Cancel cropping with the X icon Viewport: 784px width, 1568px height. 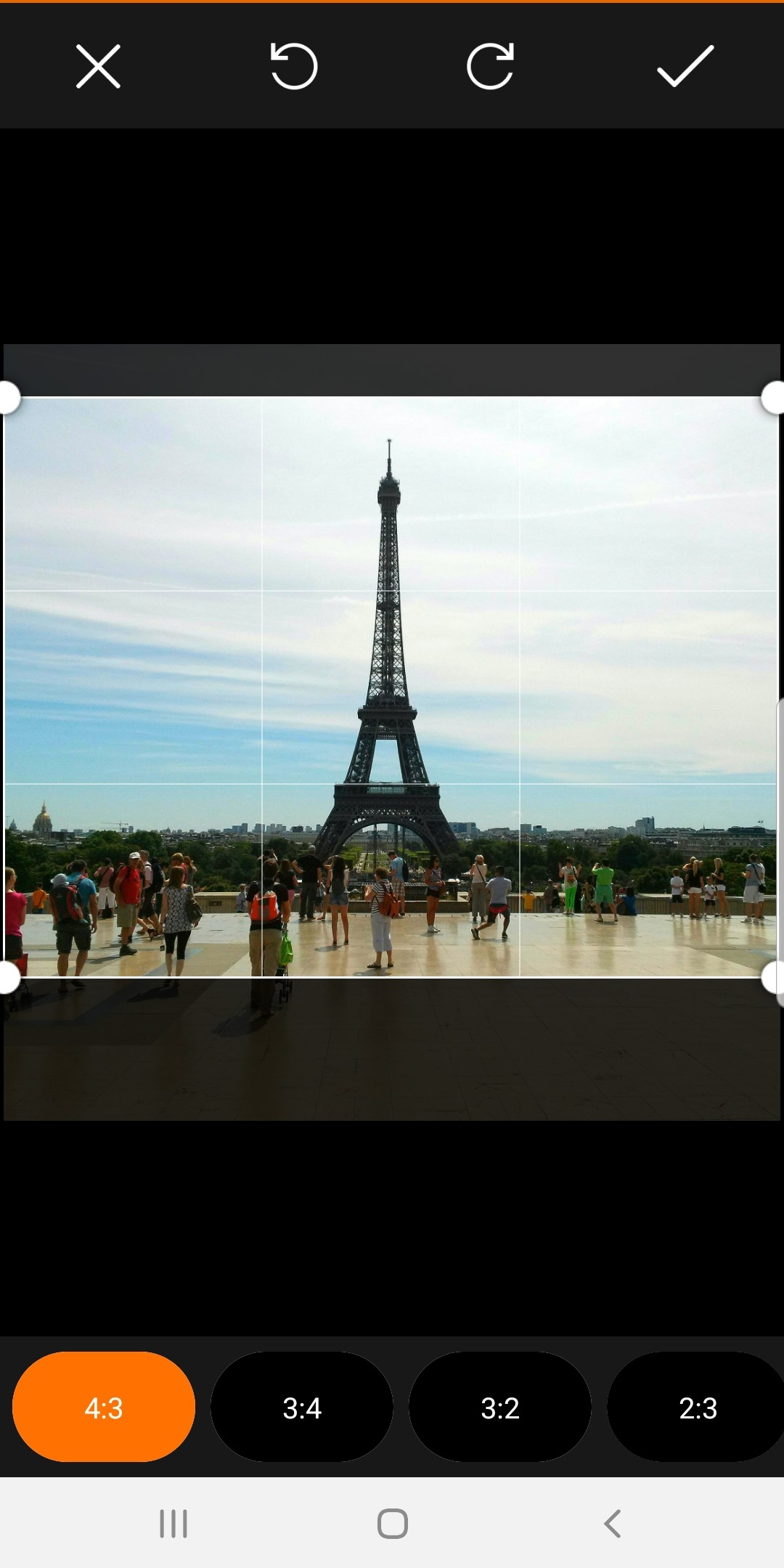98,67
